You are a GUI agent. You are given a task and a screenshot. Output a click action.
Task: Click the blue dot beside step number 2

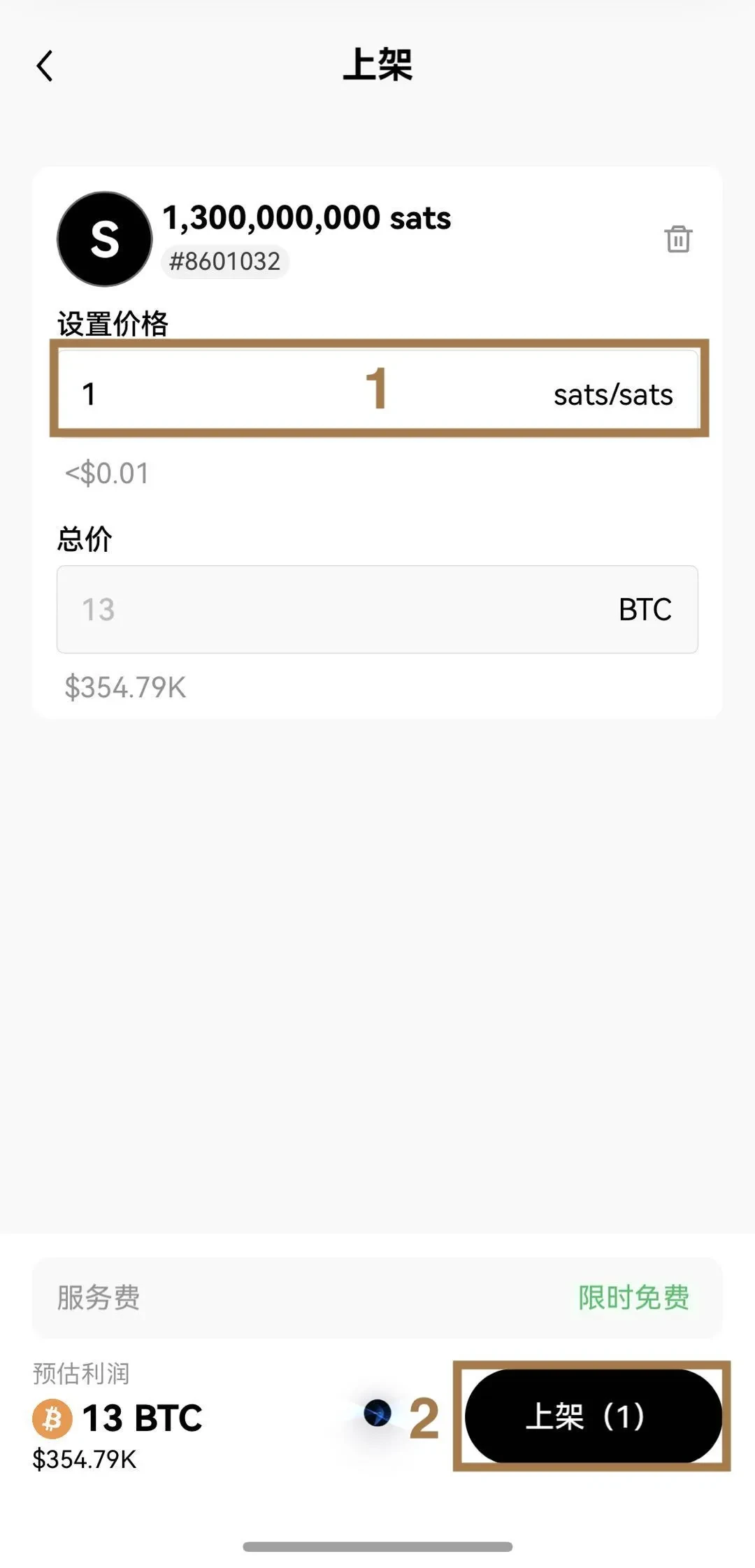(x=376, y=1414)
